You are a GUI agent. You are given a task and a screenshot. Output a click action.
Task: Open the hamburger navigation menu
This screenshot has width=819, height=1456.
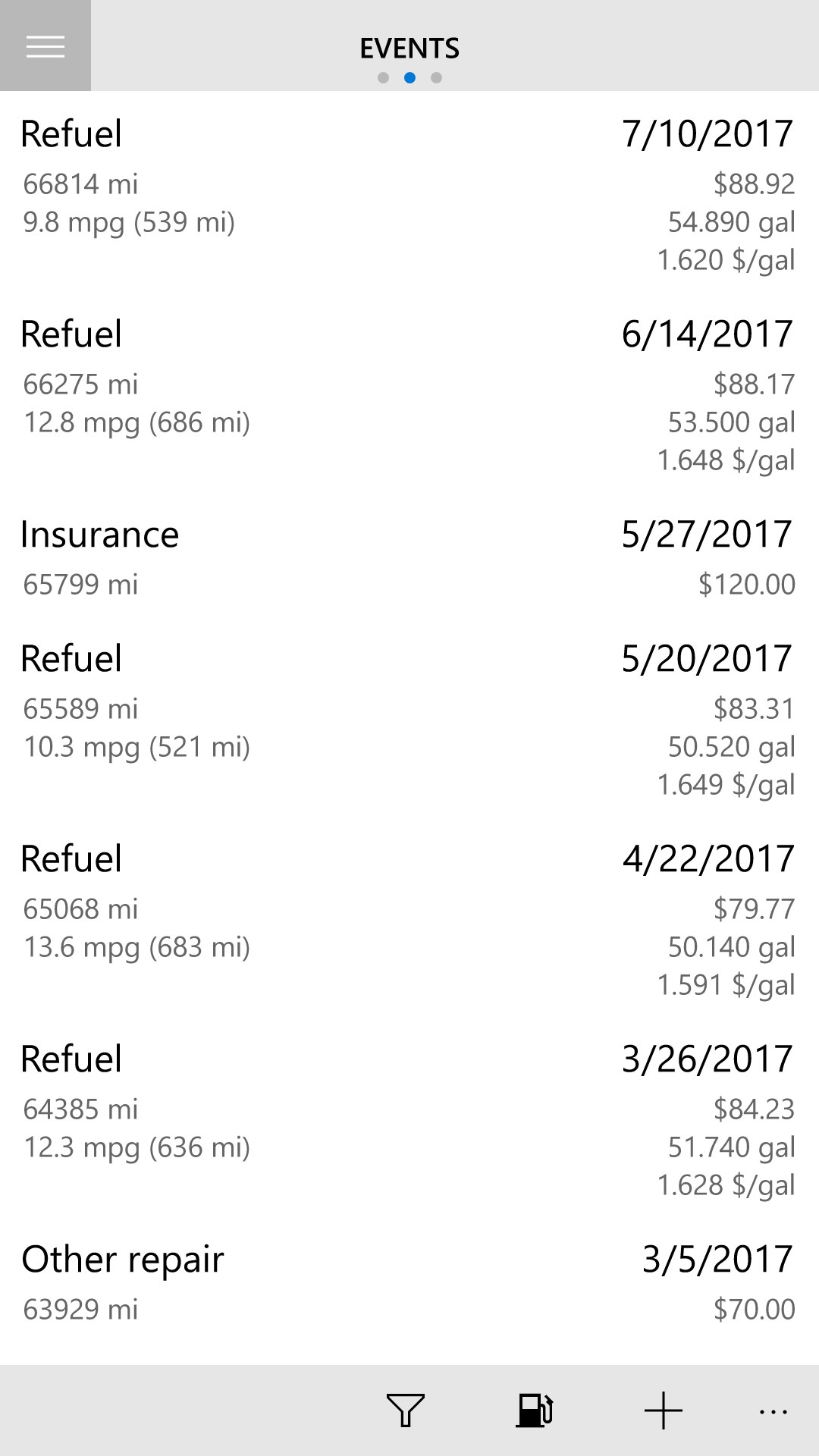45,45
